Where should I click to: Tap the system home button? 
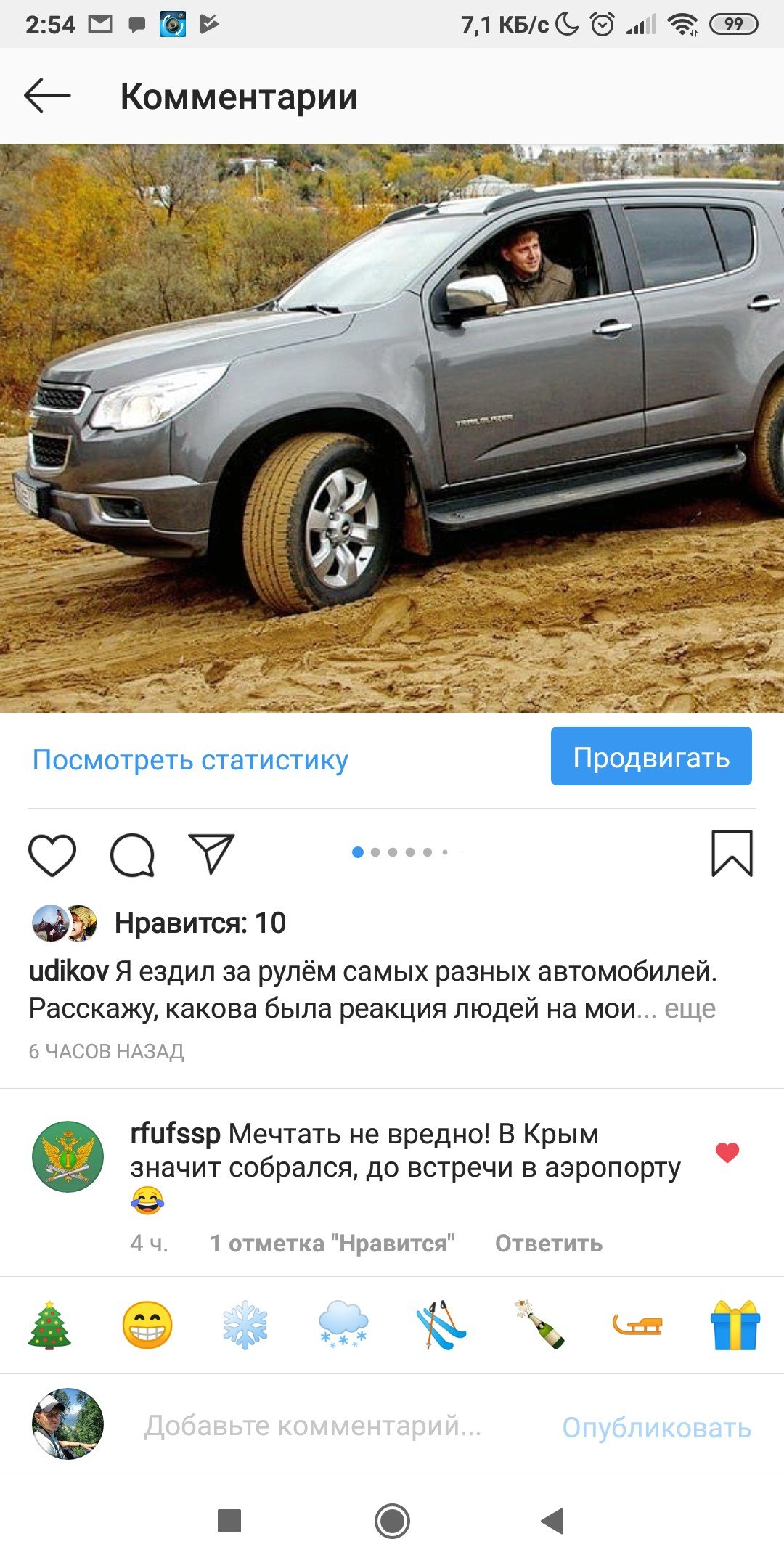[392, 1521]
